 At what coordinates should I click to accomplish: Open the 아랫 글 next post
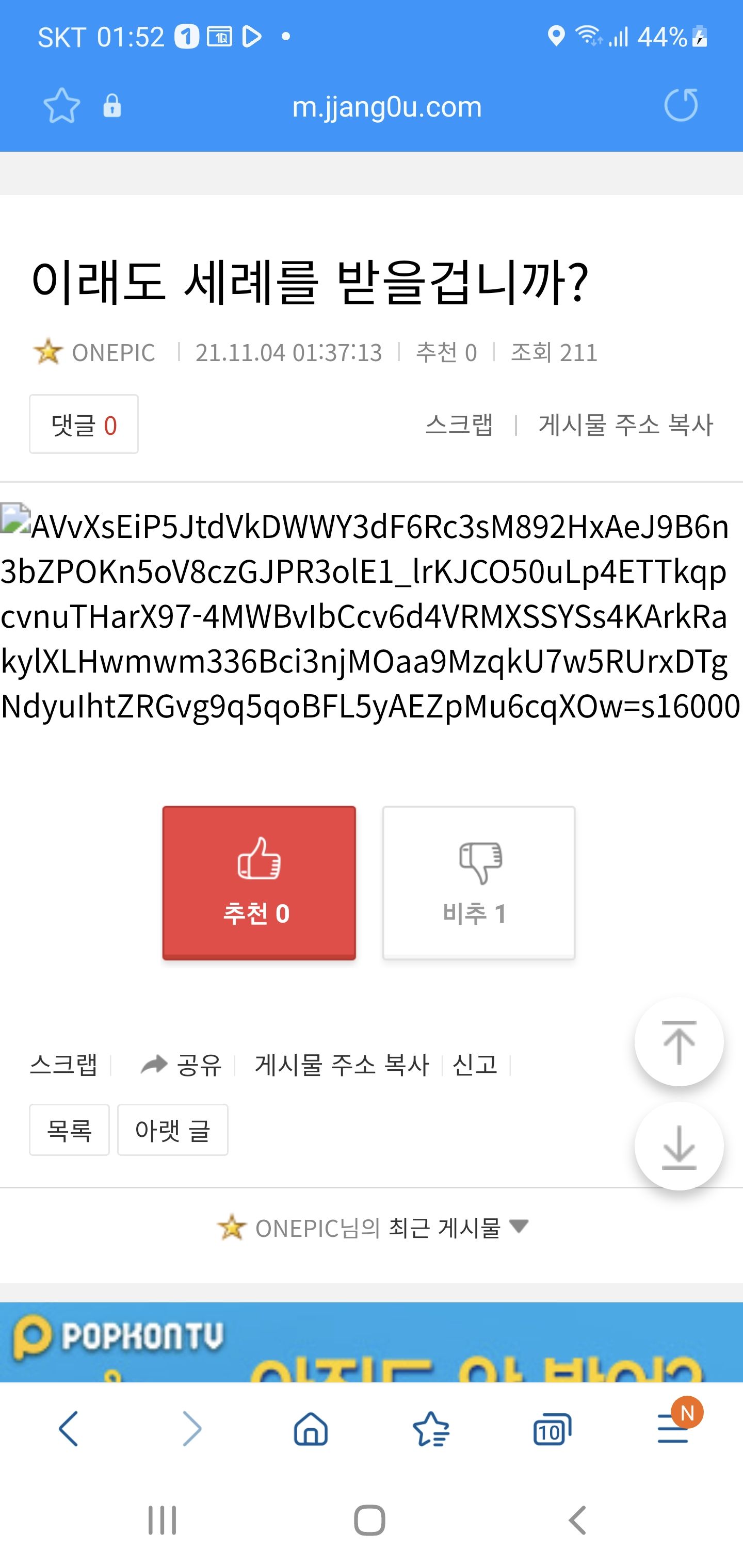click(173, 1130)
